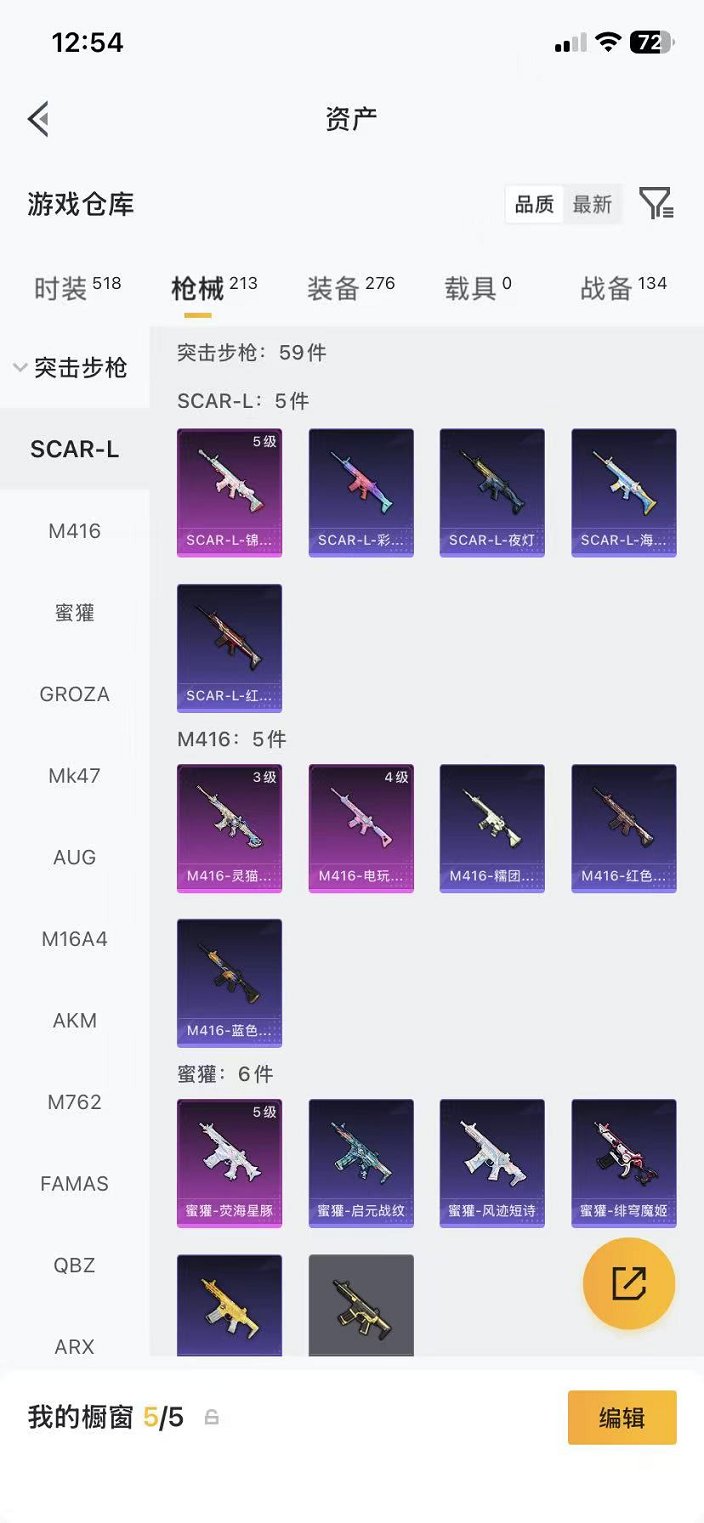Choose FAMAS from the sidebar
This screenshot has width=704, height=1523.
tap(75, 1184)
